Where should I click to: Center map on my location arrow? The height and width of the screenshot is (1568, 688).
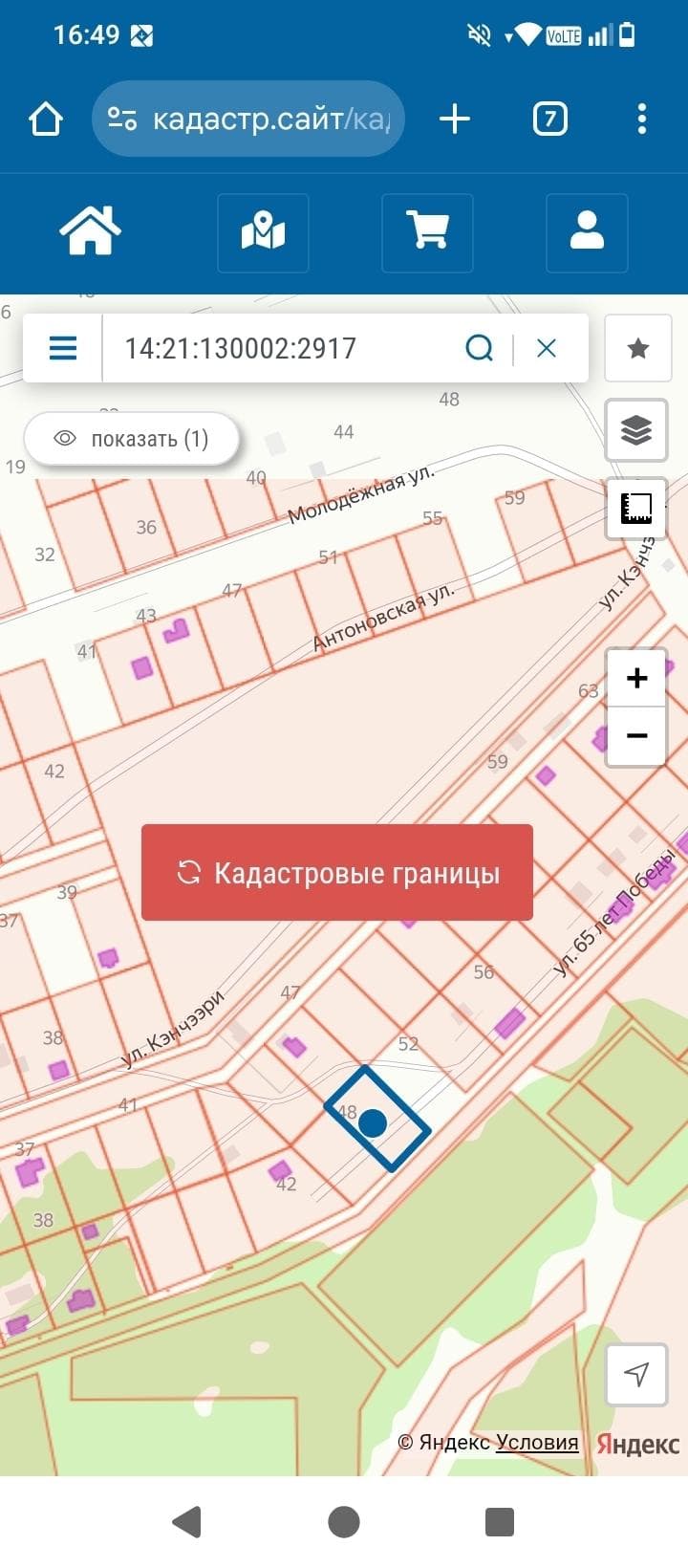[636, 1374]
